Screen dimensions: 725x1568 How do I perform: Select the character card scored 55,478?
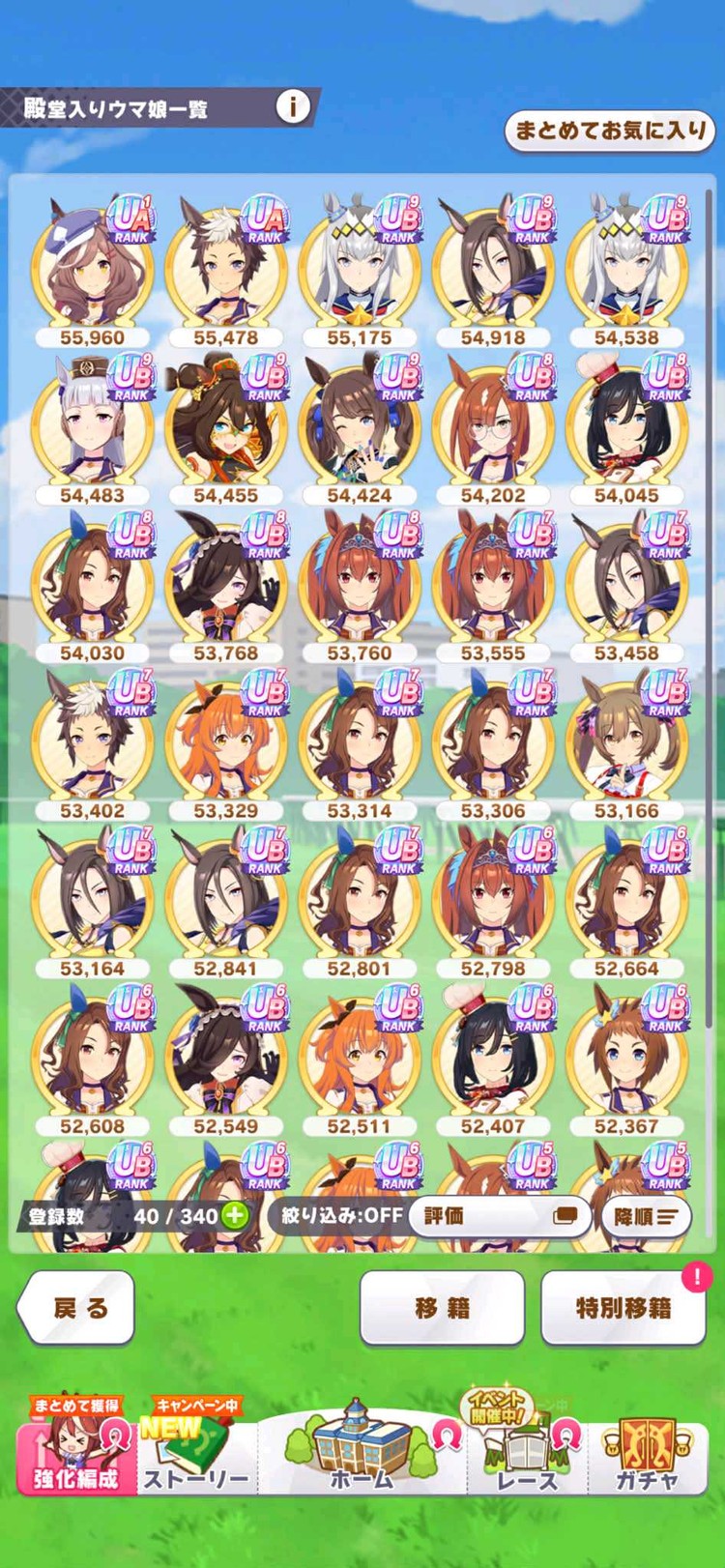226,268
